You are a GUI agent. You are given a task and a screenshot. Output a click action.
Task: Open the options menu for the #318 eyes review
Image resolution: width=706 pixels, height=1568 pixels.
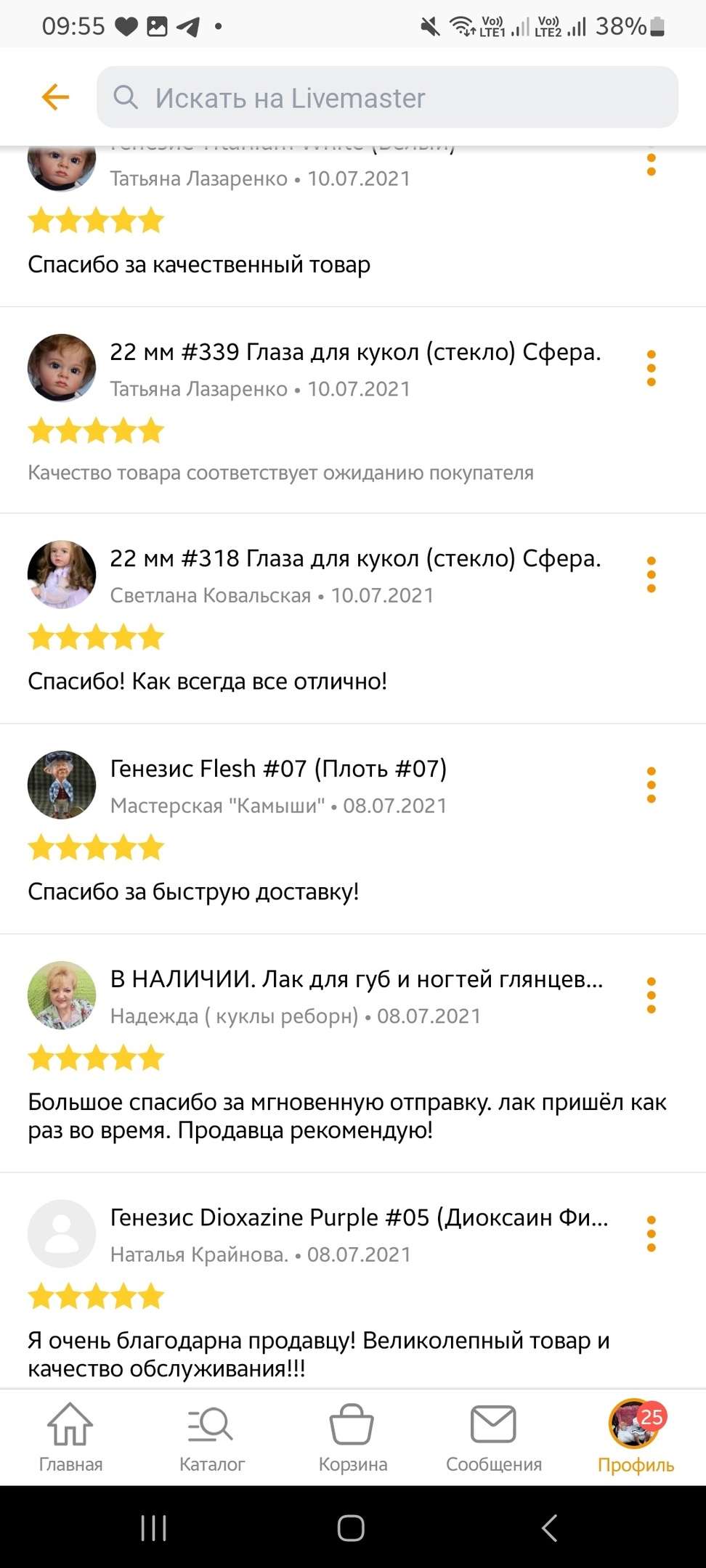tap(652, 574)
